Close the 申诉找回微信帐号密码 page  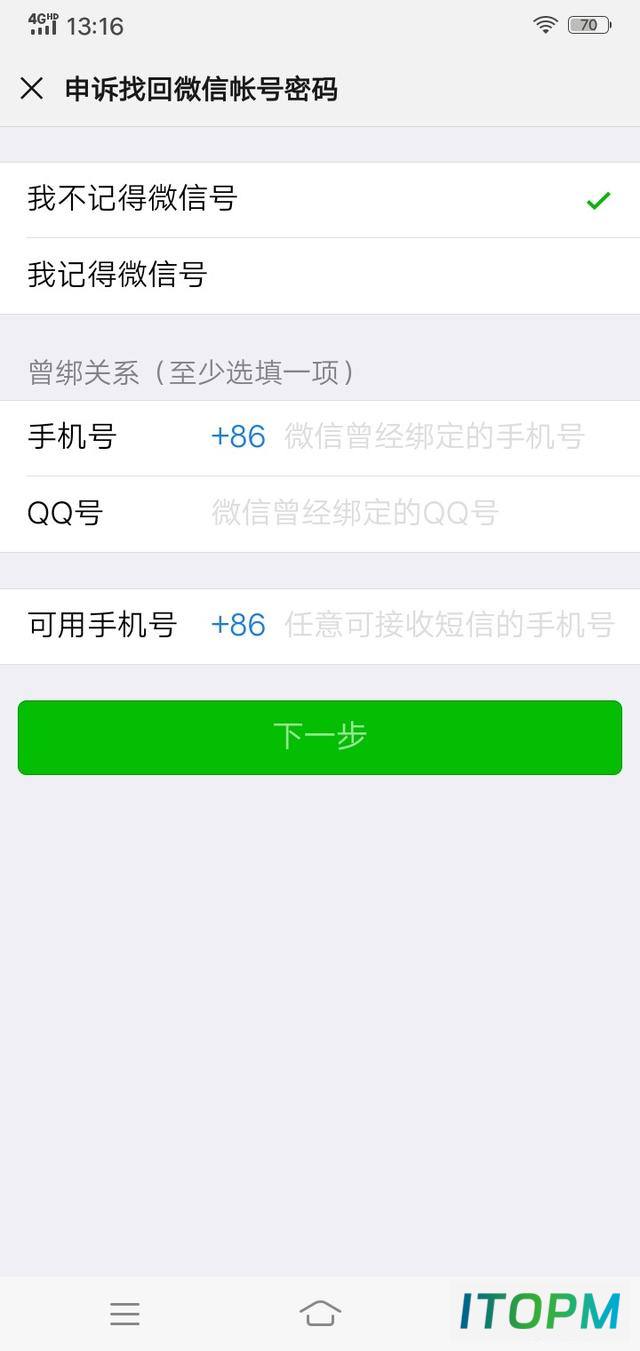coord(32,89)
